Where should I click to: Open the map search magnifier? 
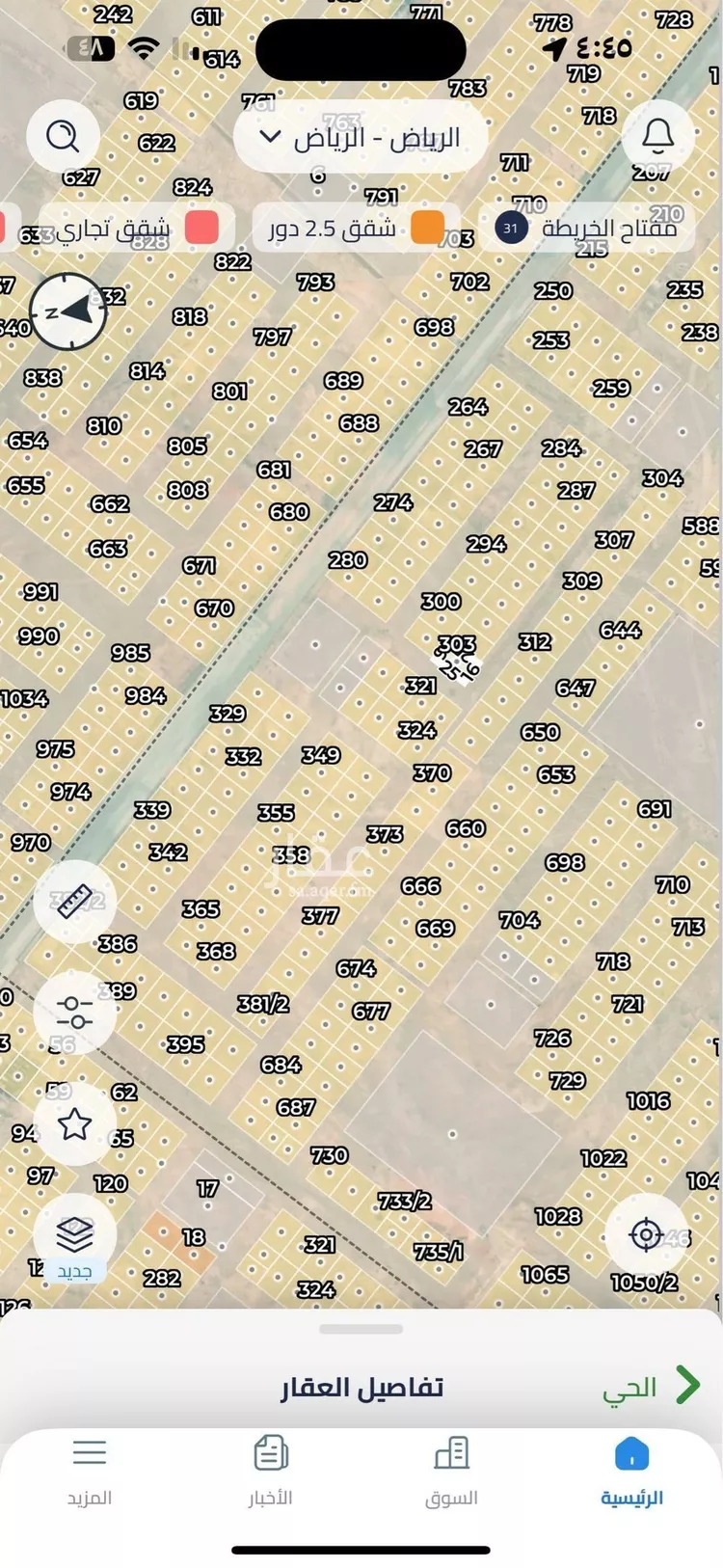coord(64,136)
